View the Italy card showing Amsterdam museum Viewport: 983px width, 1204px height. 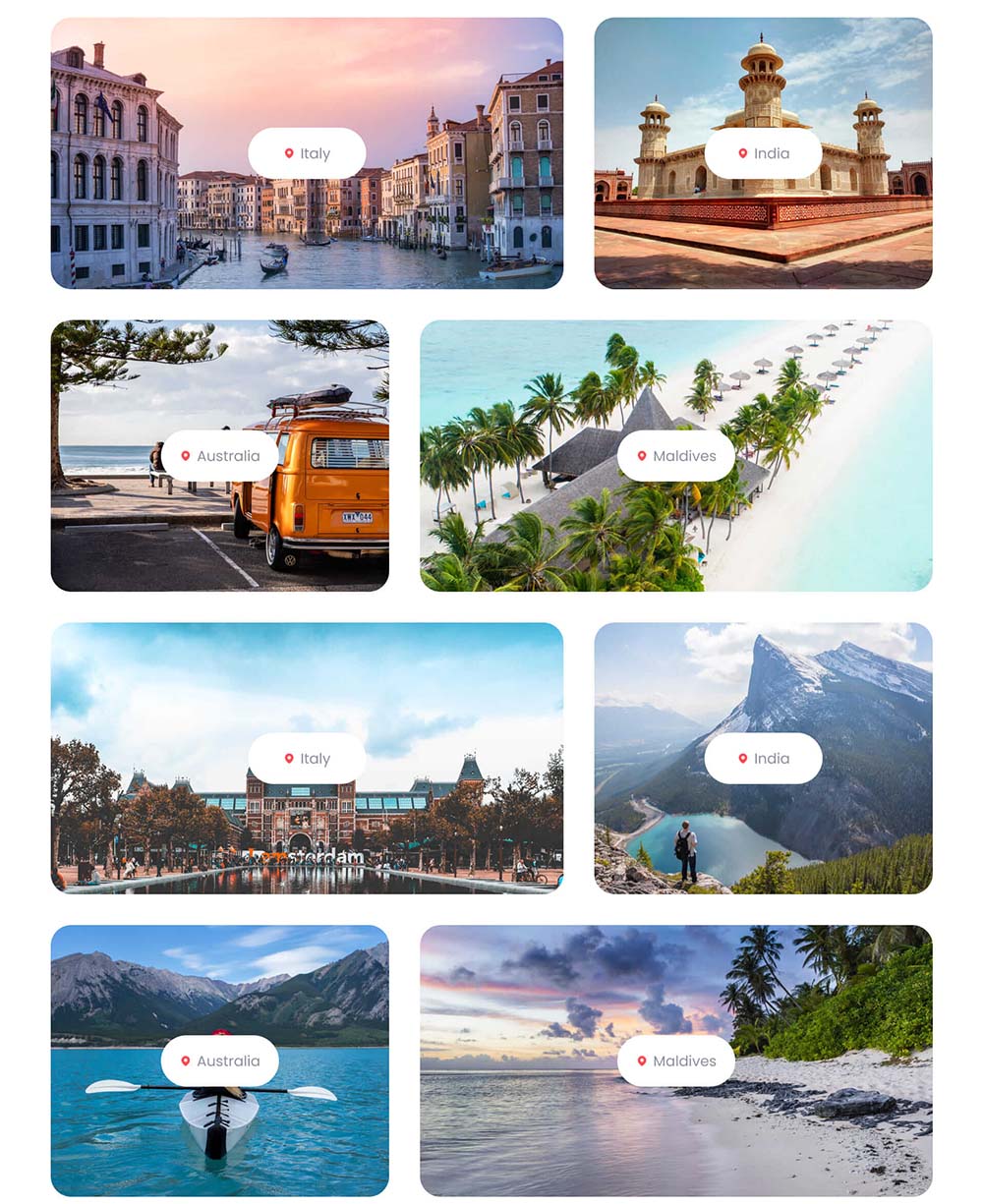(x=307, y=759)
